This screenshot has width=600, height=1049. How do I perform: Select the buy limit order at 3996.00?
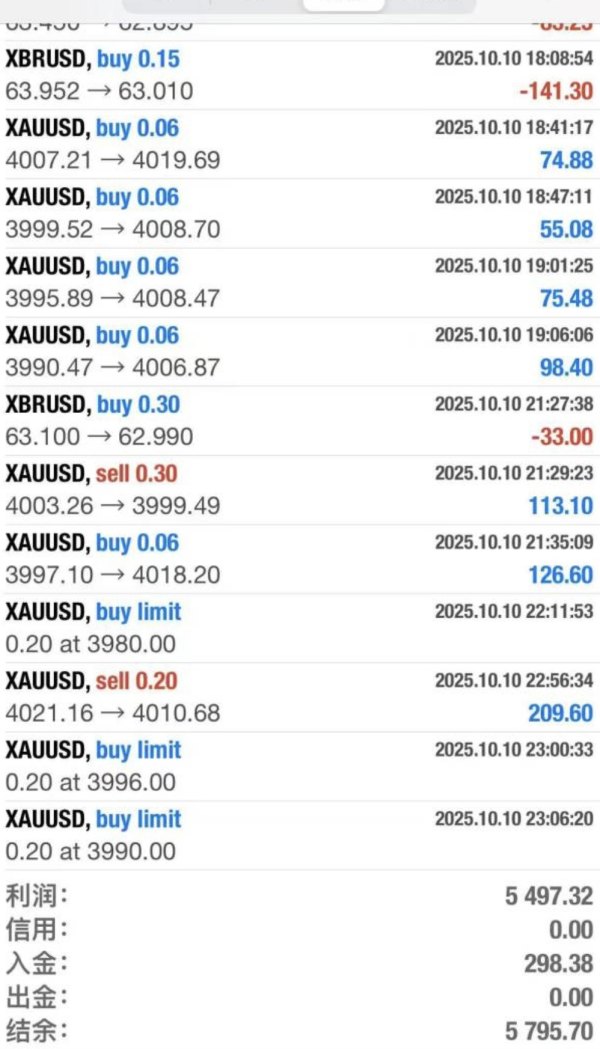click(x=300, y=766)
